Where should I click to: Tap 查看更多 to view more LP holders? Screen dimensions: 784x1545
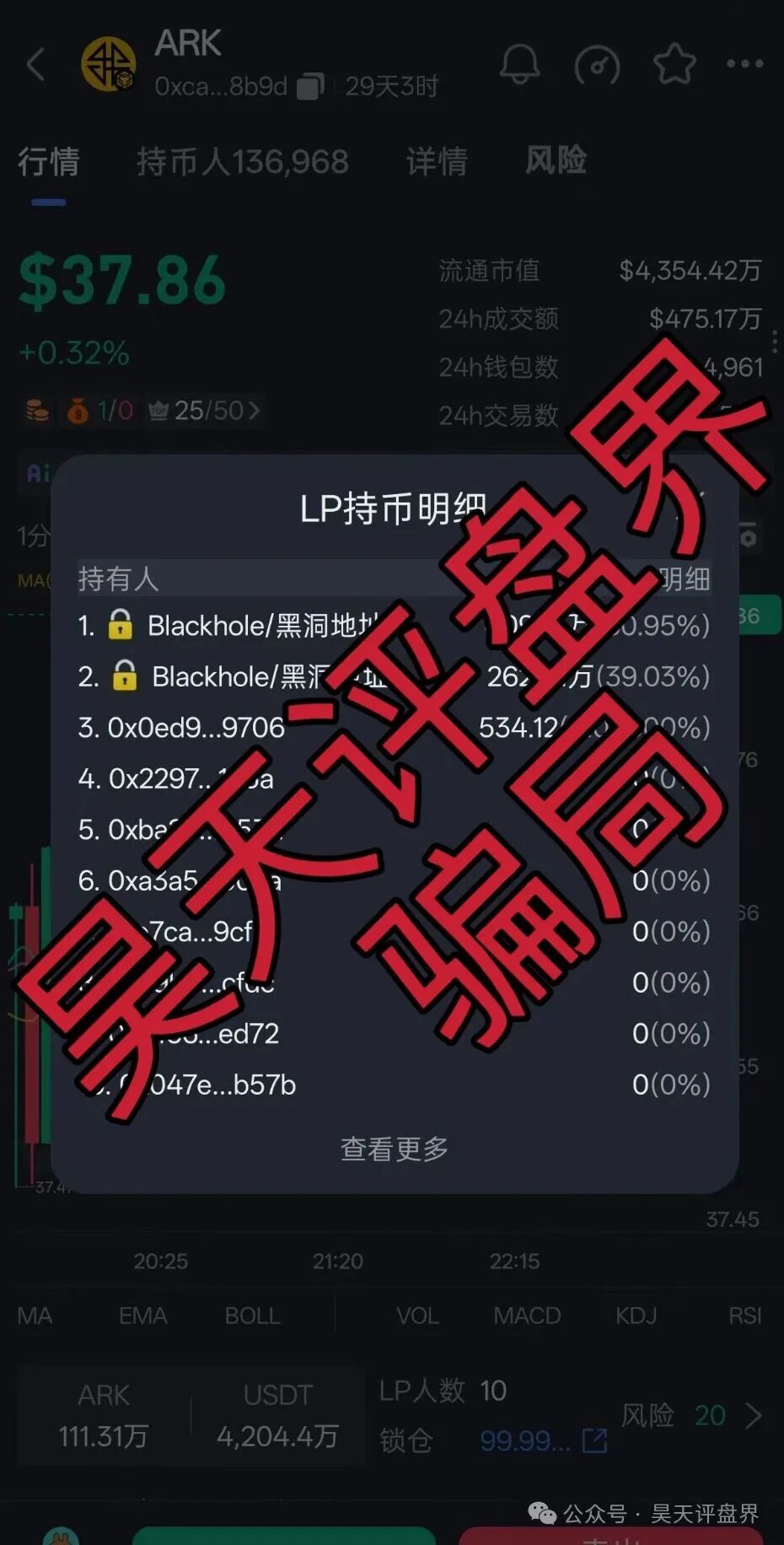pos(394,1149)
